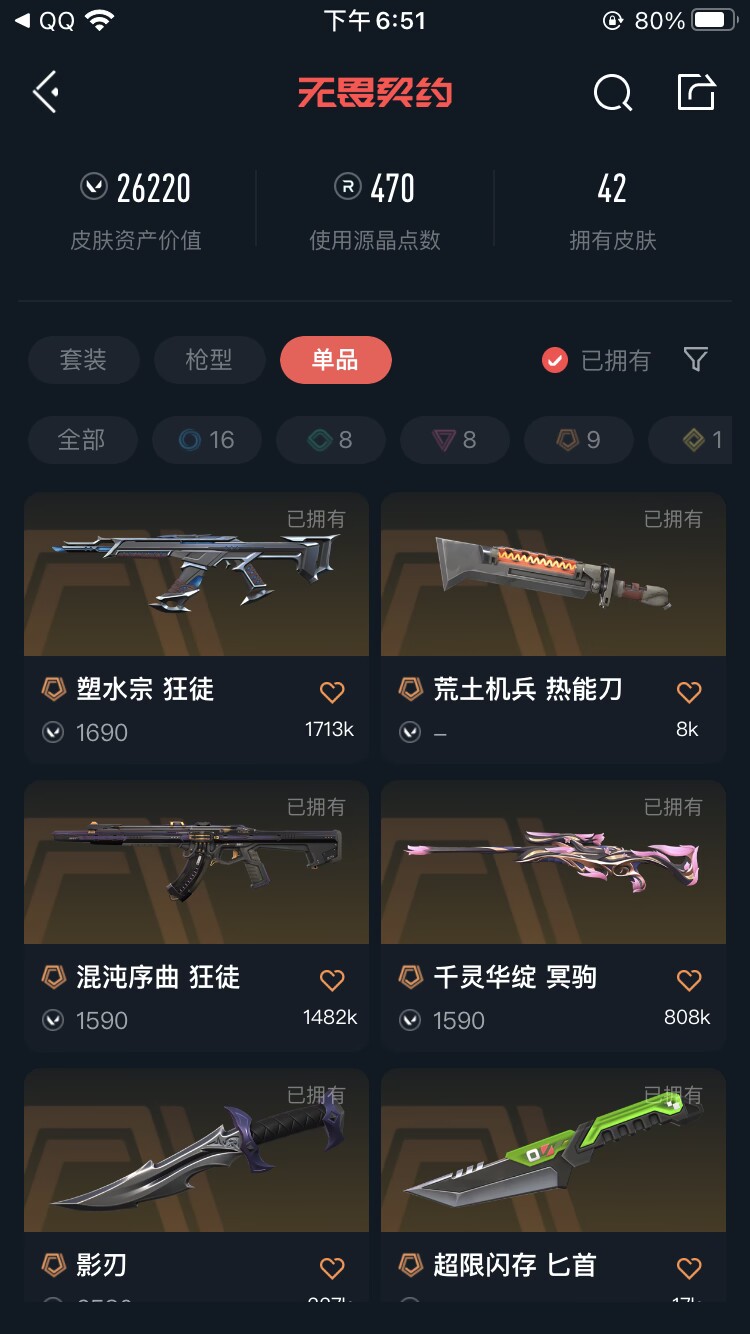Open the funnel filter options

pos(696,360)
